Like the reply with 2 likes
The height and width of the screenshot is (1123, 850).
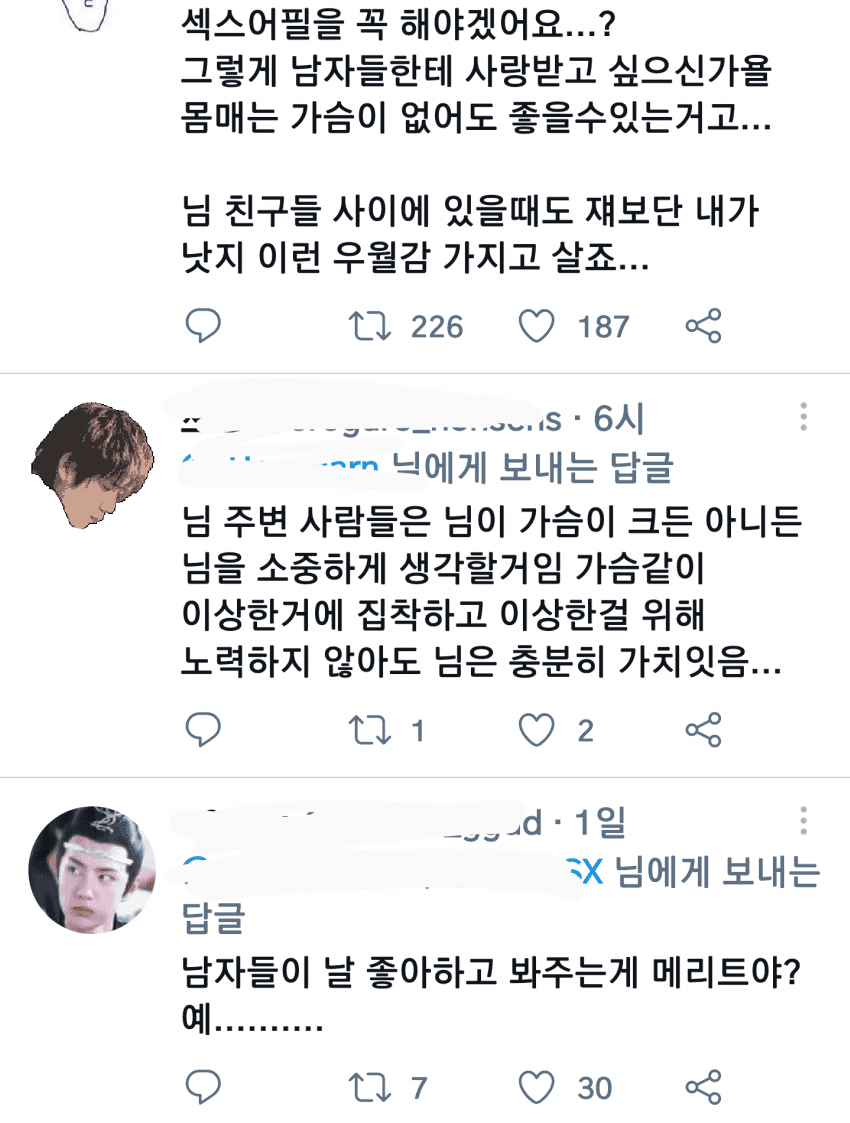[537, 729]
